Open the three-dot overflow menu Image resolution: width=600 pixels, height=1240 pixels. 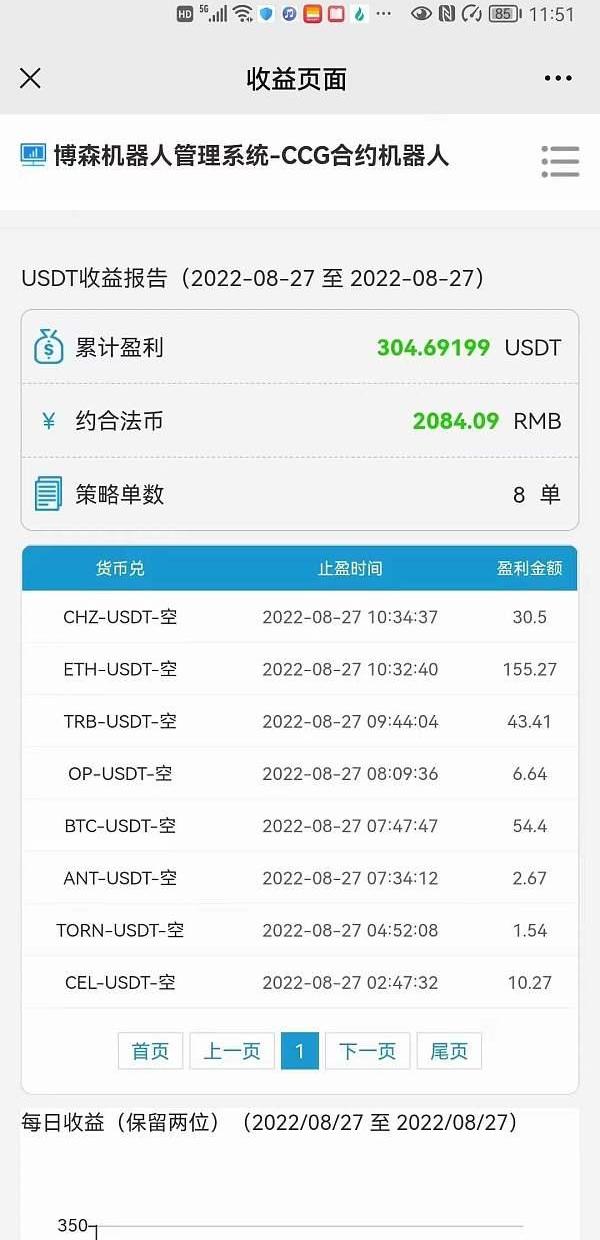coord(558,78)
